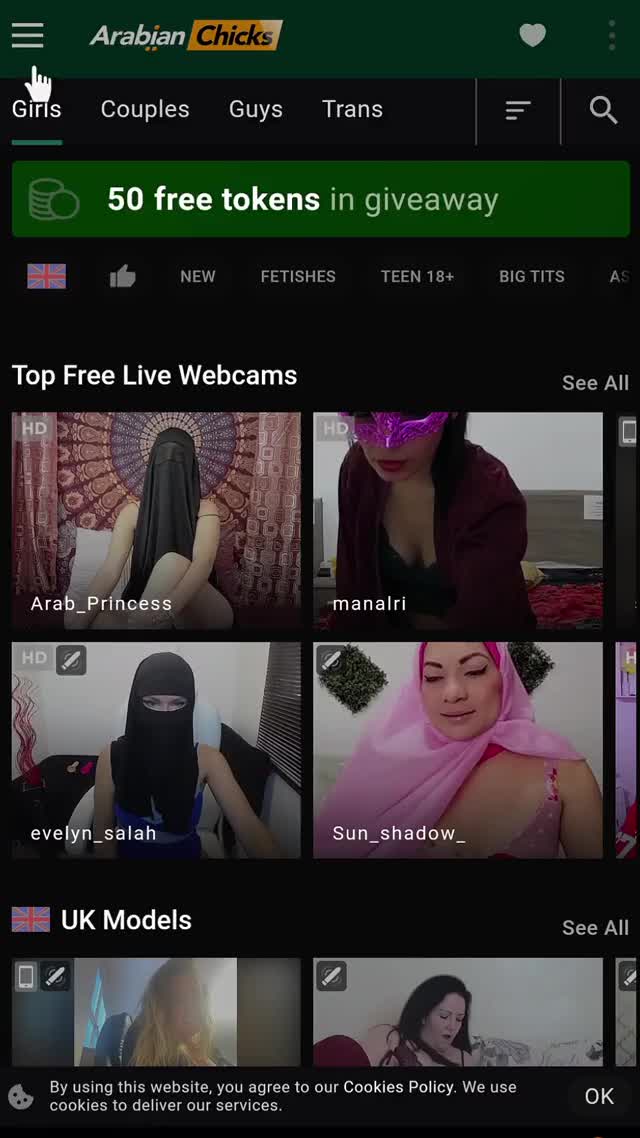
Task: Open the hamburger drawer menu
Action: (x=27, y=36)
